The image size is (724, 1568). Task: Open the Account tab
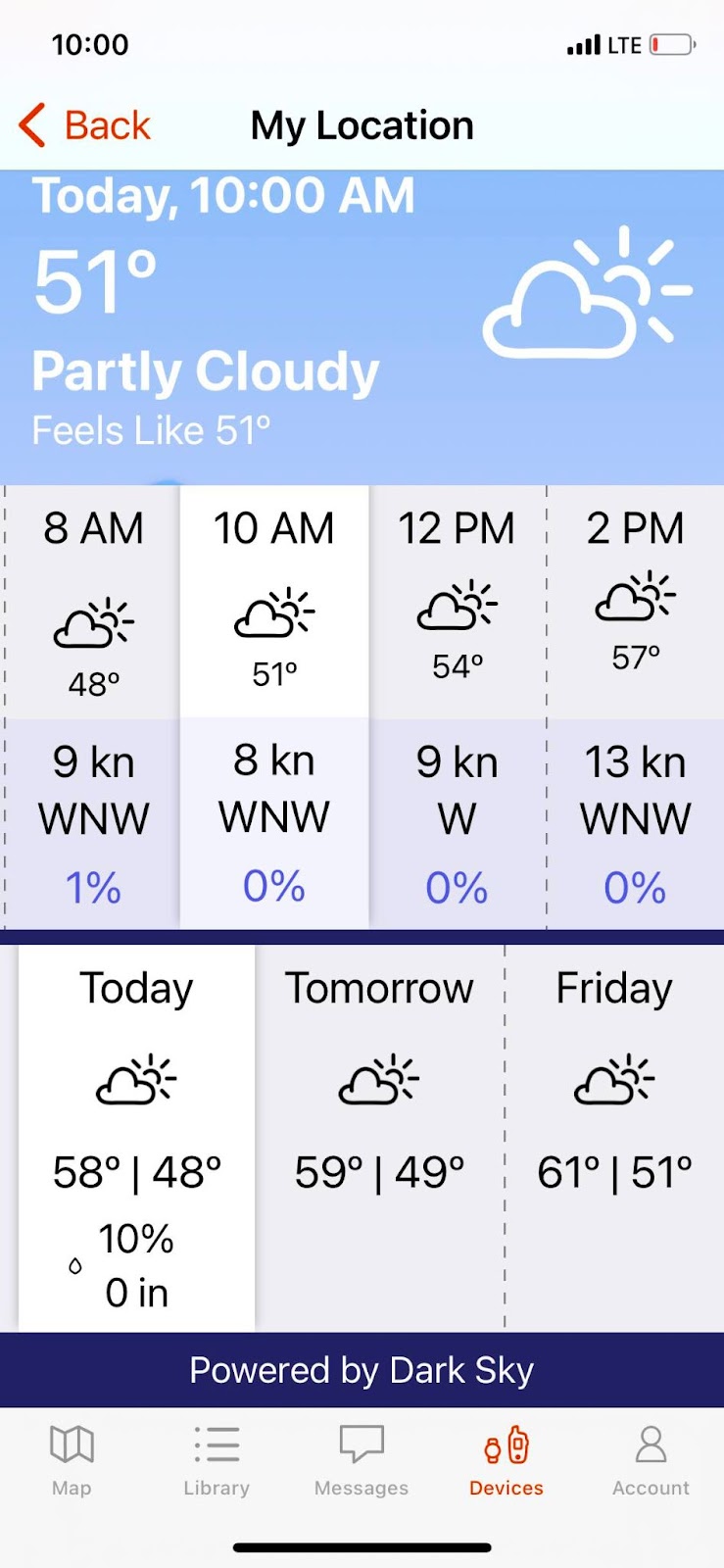coord(651,1460)
